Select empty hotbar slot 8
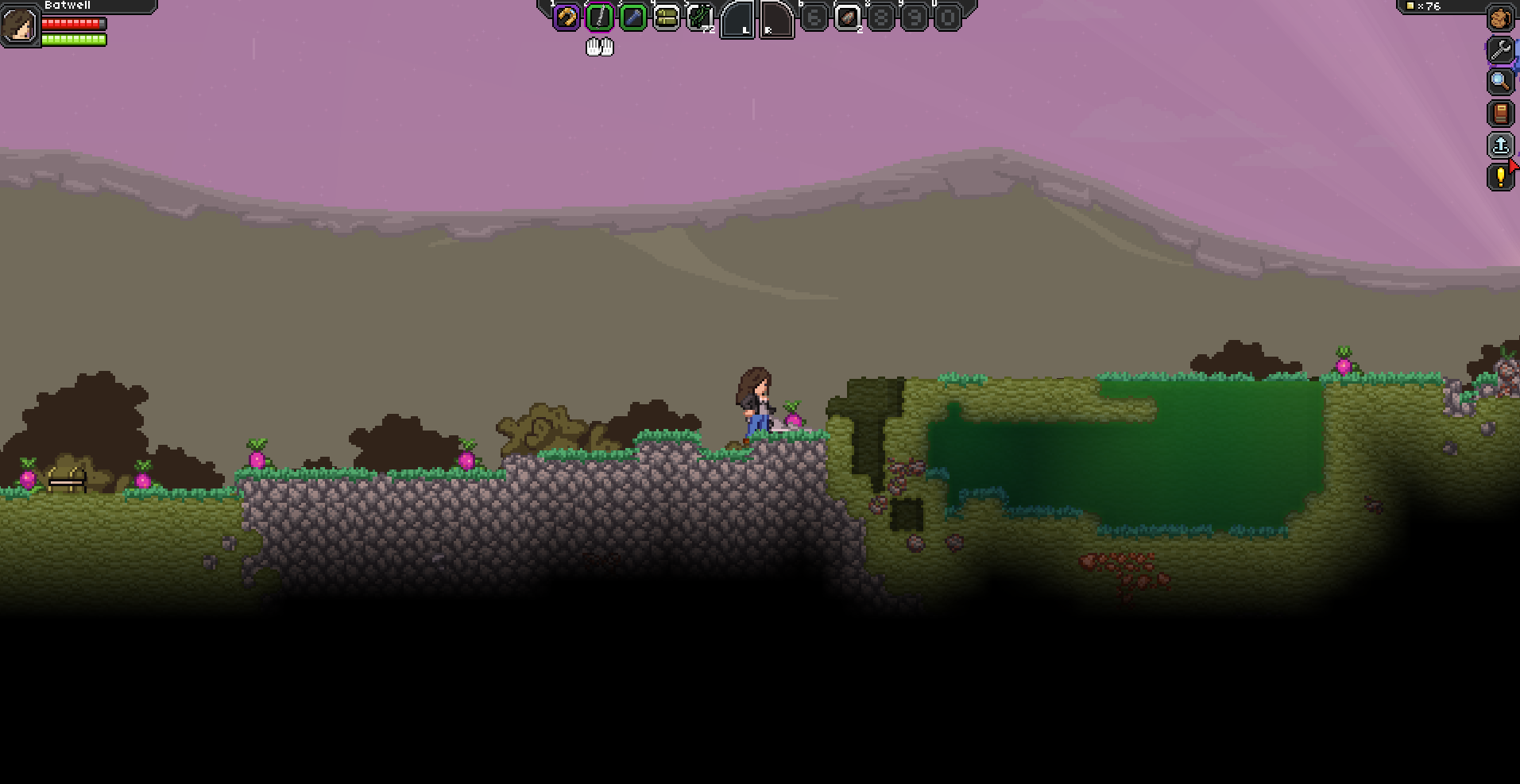Viewport: 1520px width, 784px height. [x=881, y=17]
